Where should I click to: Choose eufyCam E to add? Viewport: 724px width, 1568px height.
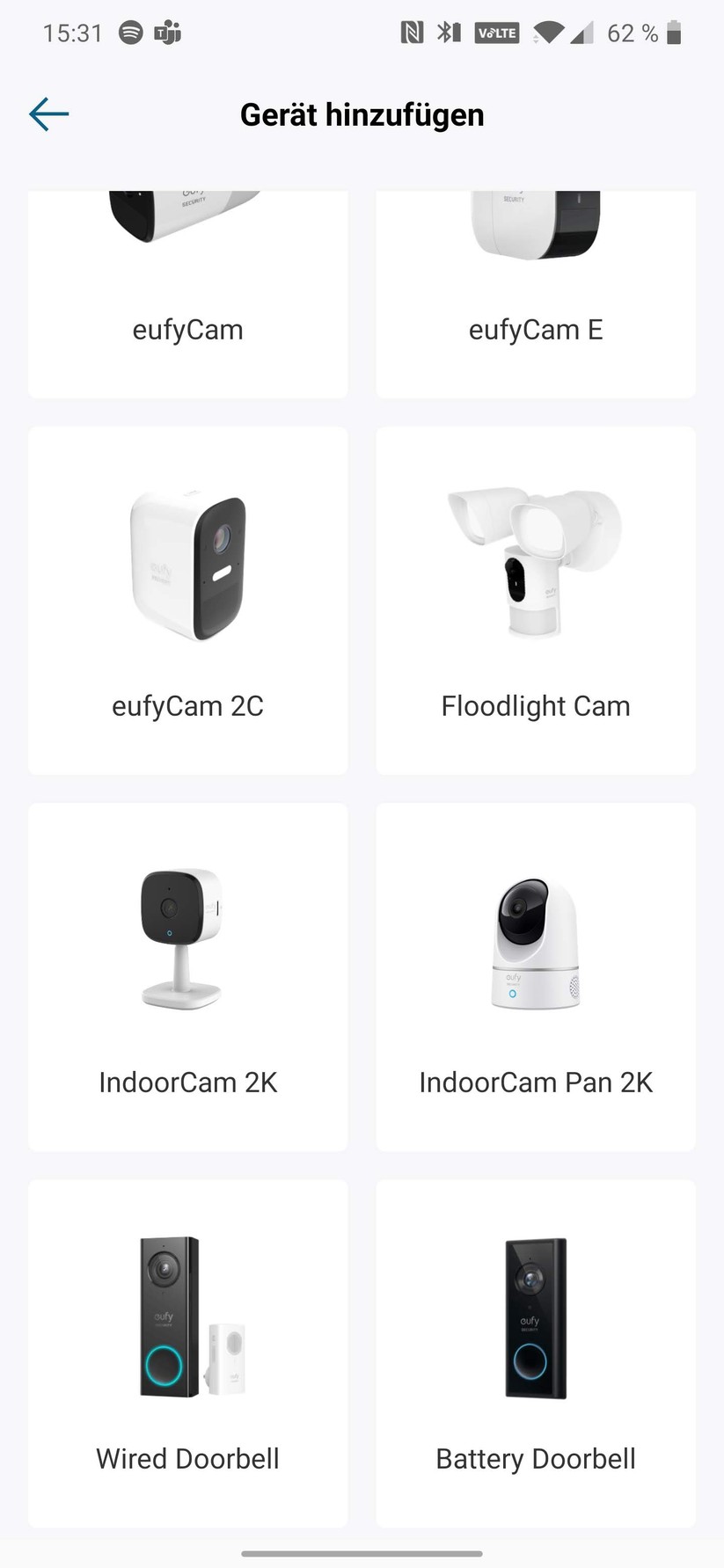pyautogui.click(x=536, y=295)
